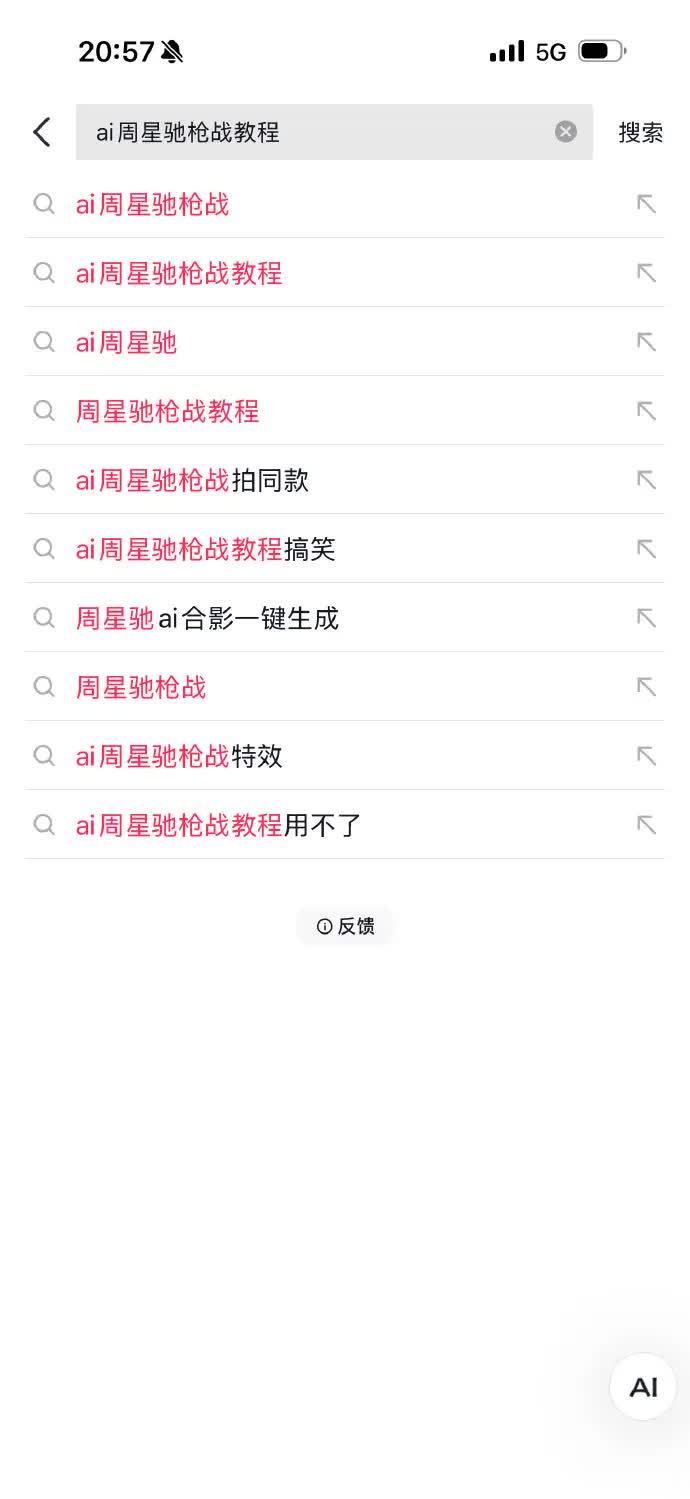
Task: Select suggestion ai周星驰枪战
Action: pos(153,204)
